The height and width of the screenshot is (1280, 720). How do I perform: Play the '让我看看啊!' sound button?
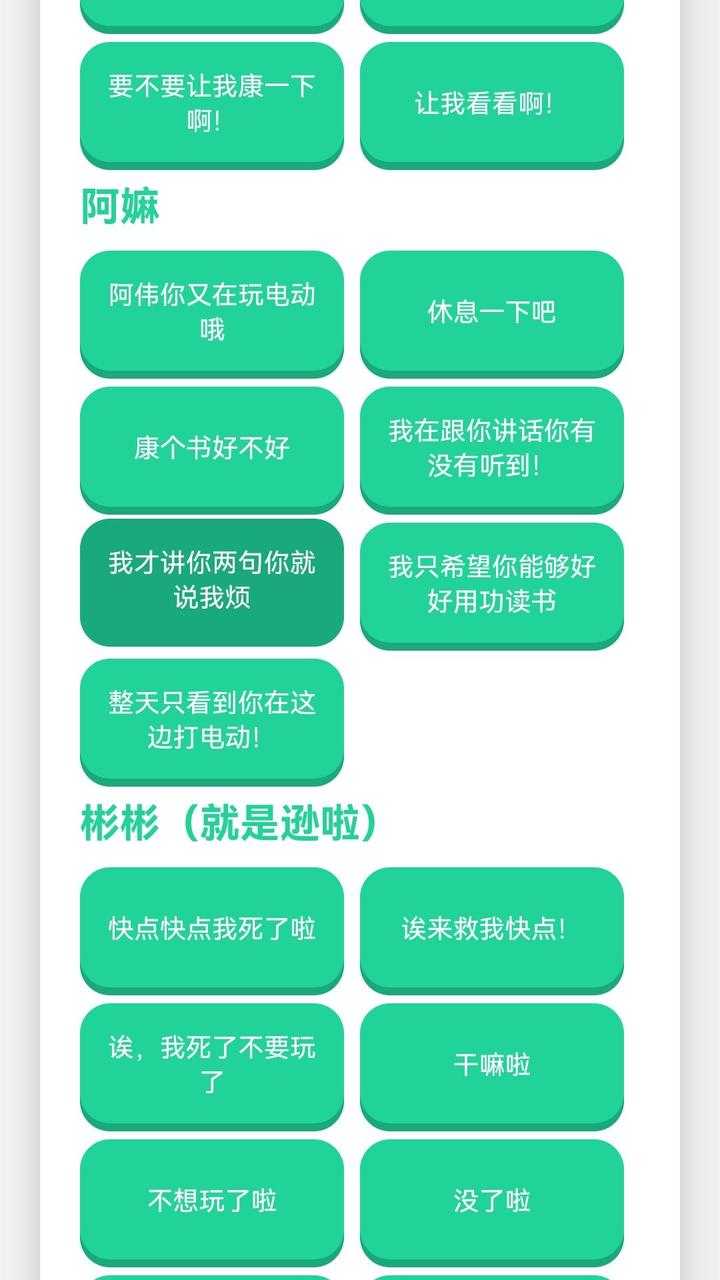[x=491, y=103]
